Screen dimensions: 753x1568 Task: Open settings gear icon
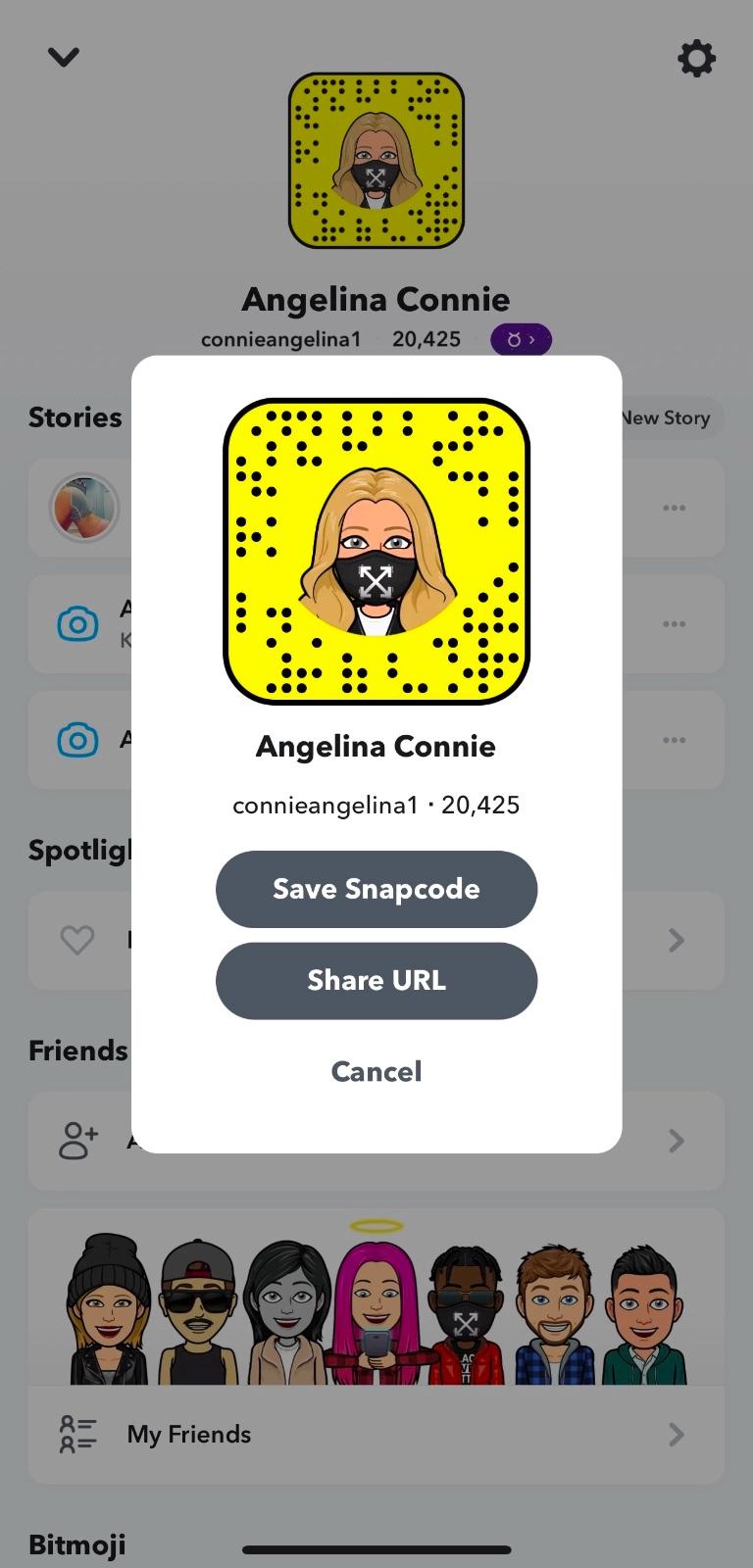pos(696,59)
